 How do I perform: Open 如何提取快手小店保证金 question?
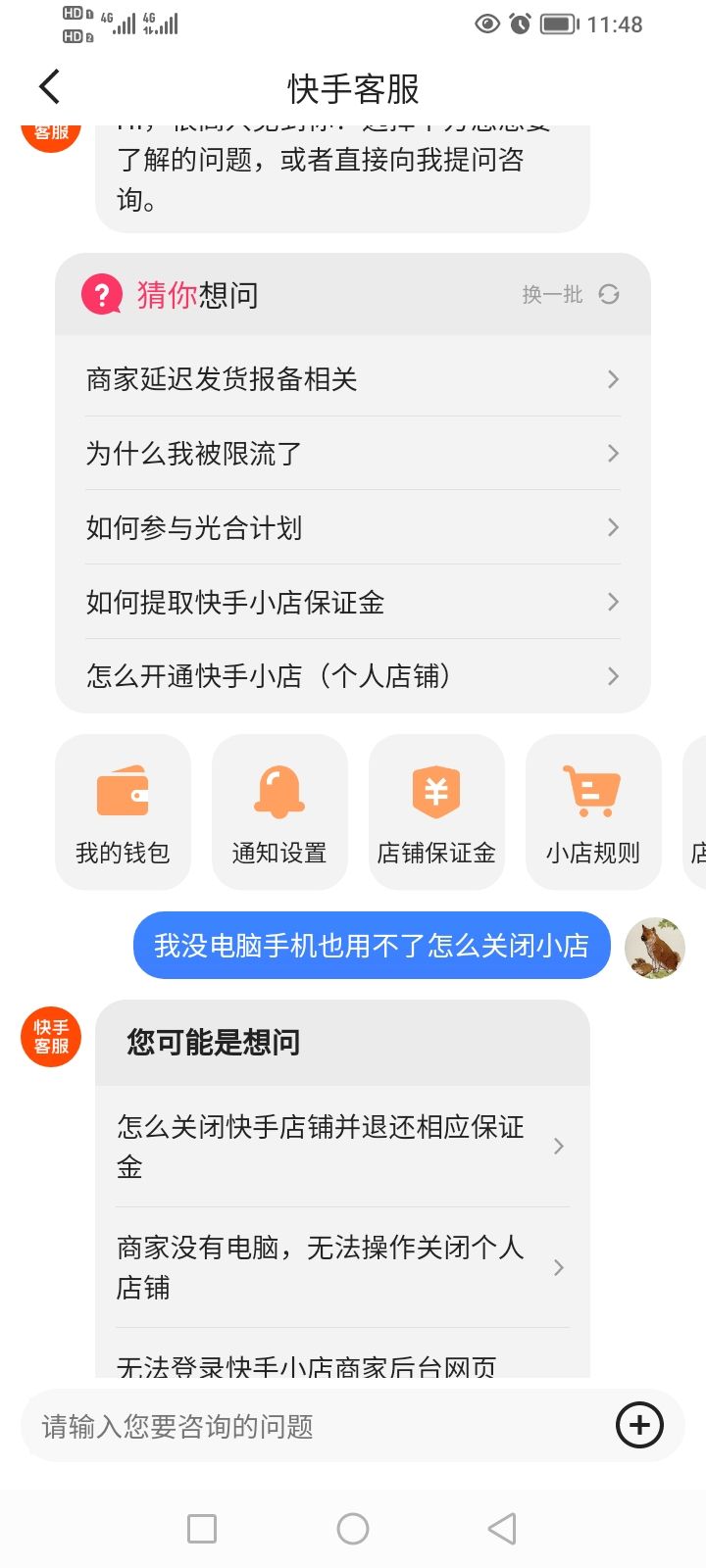point(353,603)
